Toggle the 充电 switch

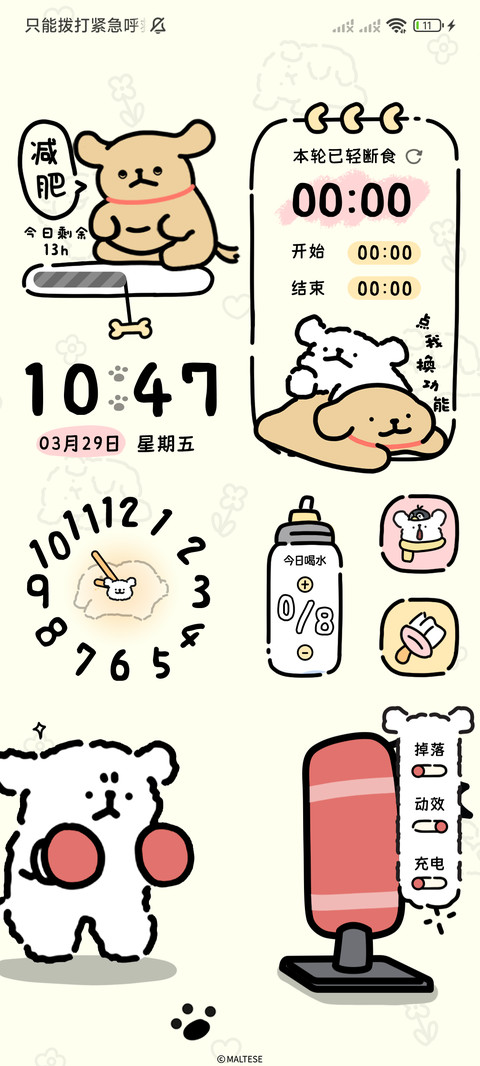pyautogui.click(x=428, y=883)
